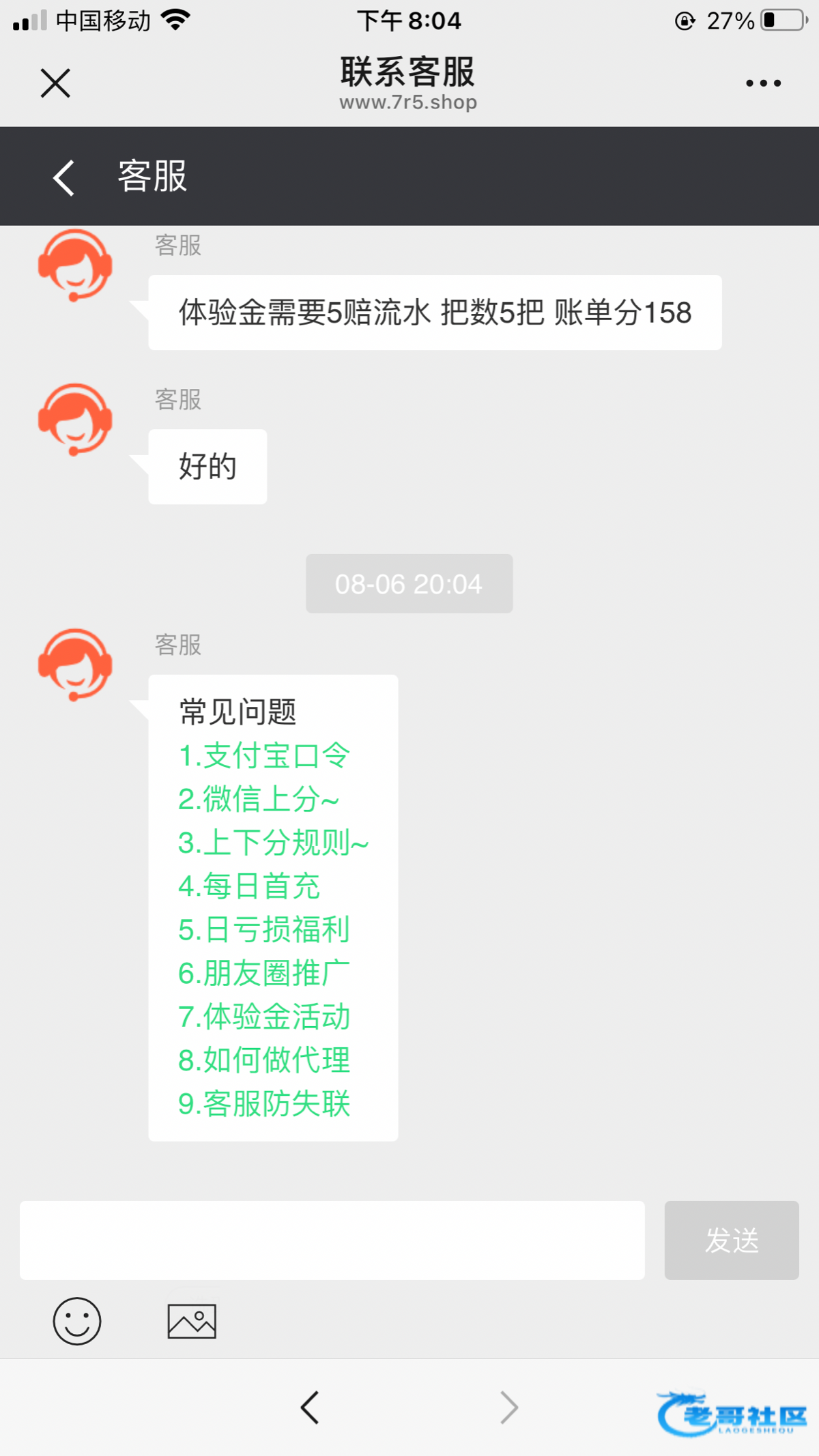819x1456 pixels.
Task: Navigate forward in the browser toolbar
Action: coord(509,1407)
